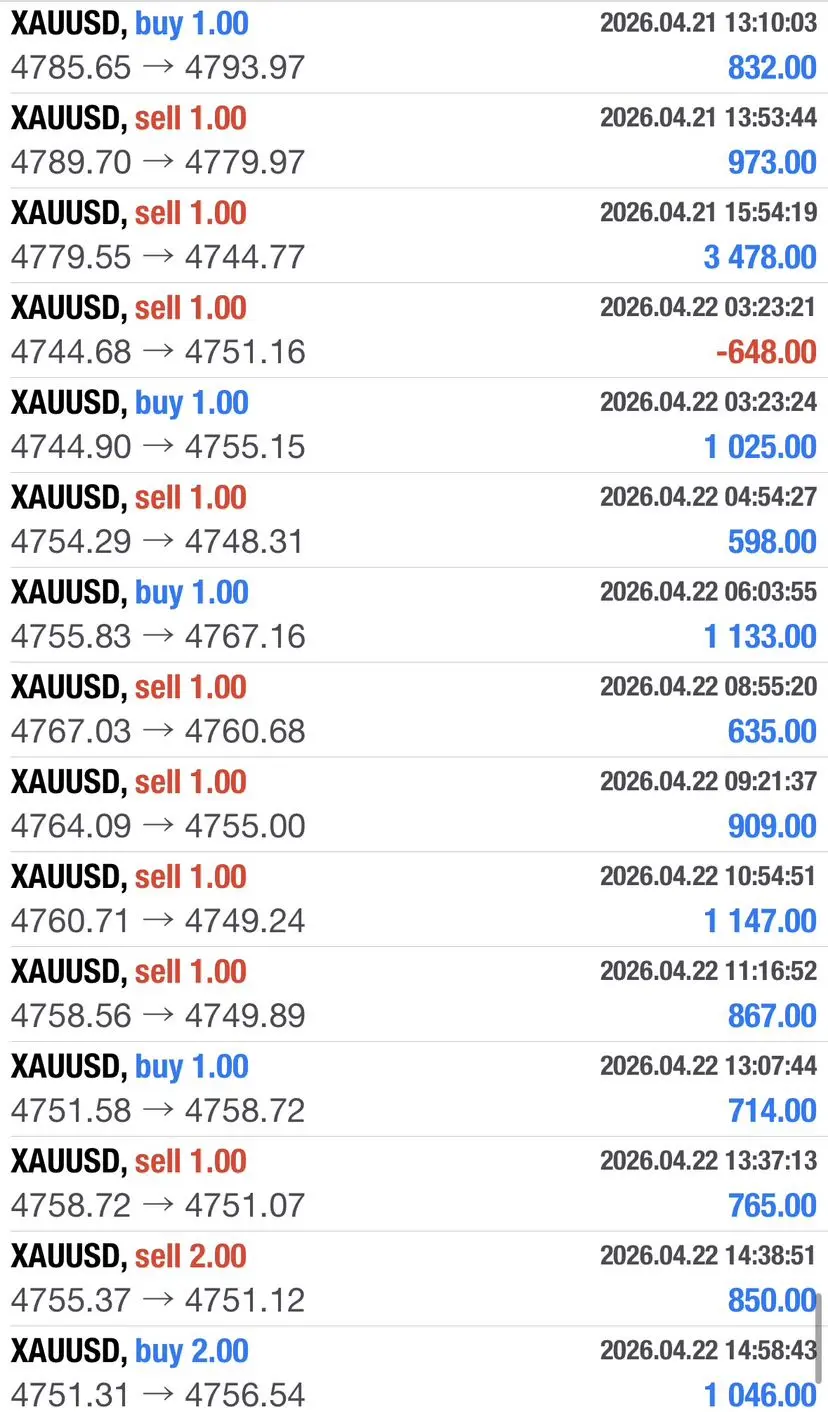Open the sell trade with 1 147.00 profit
828x1412 pixels.
click(x=414, y=901)
